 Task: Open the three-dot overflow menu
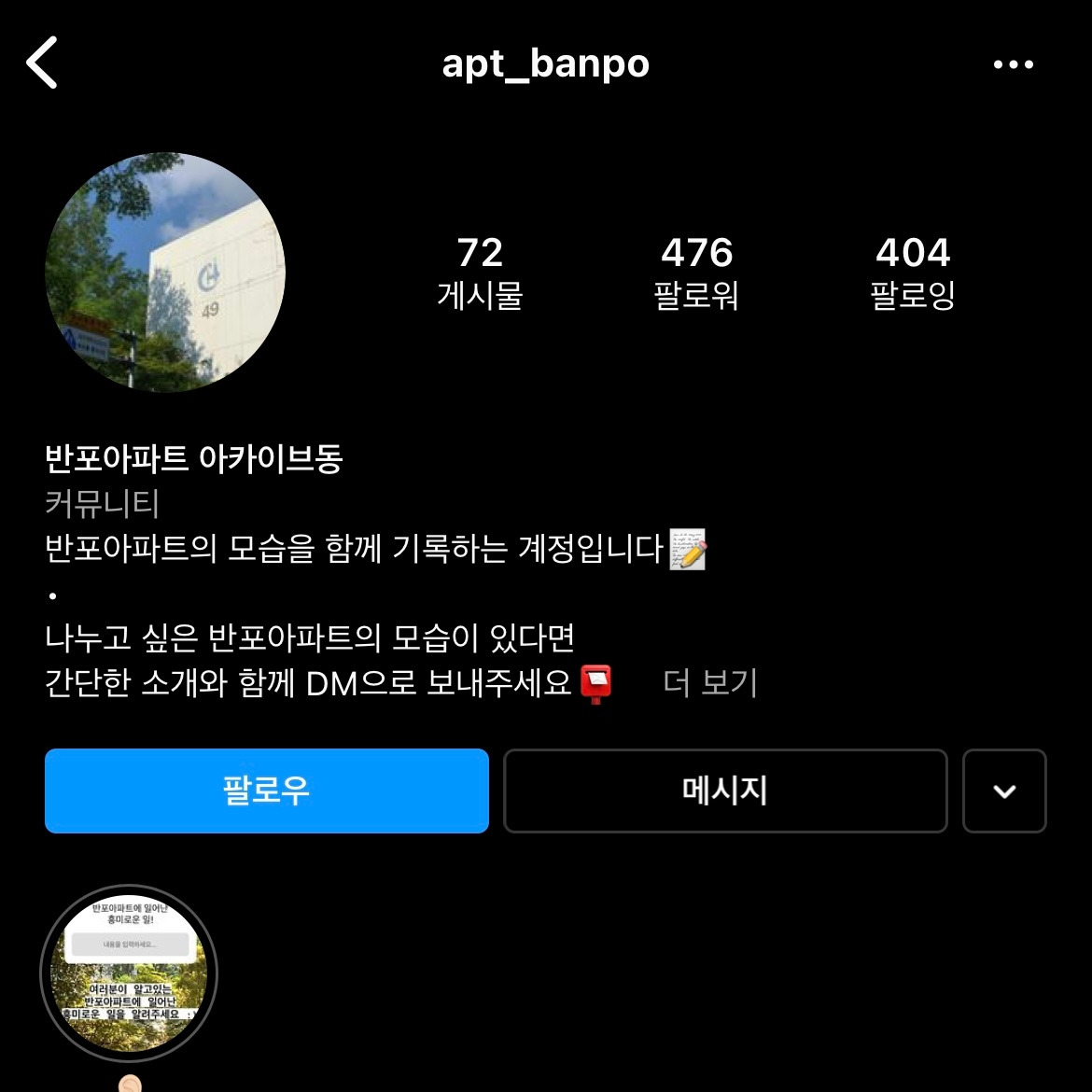[x=1014, y=64]
